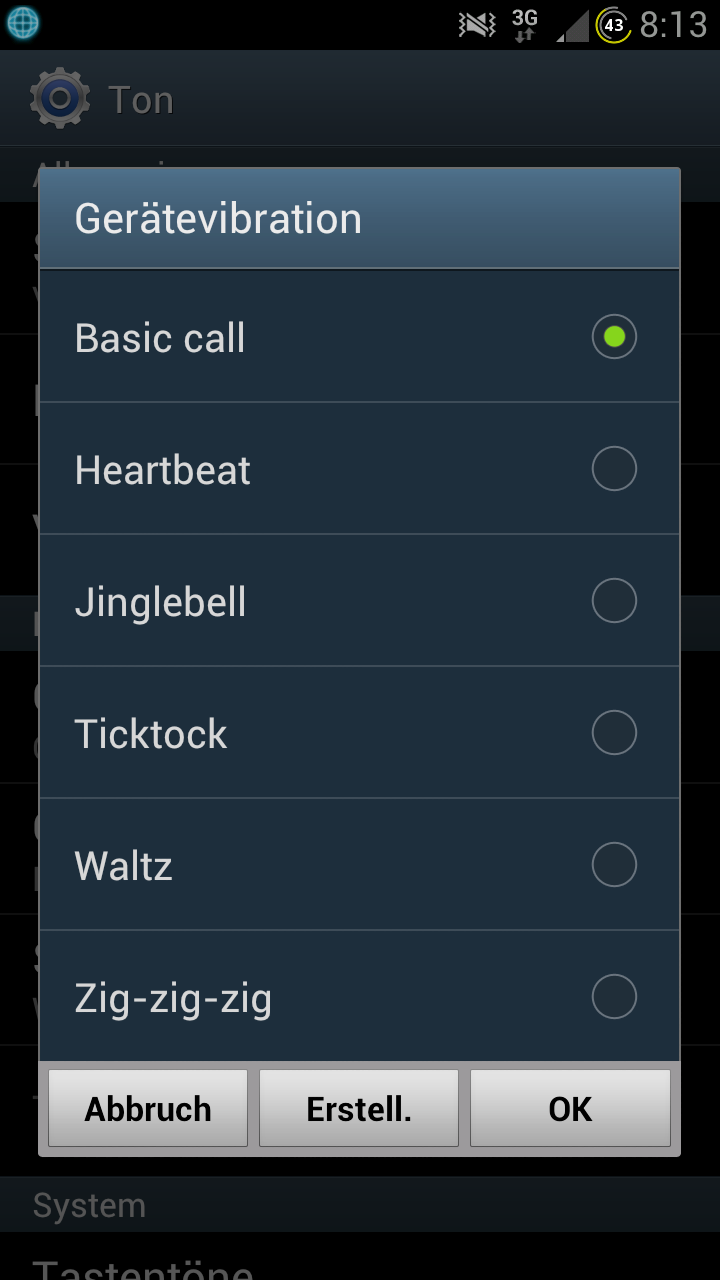Image resolution: width=720 pixels, height=1280 pixels.
Task: Select the Zig-zig-zig vibration
Action: click(x=359, y=996)
